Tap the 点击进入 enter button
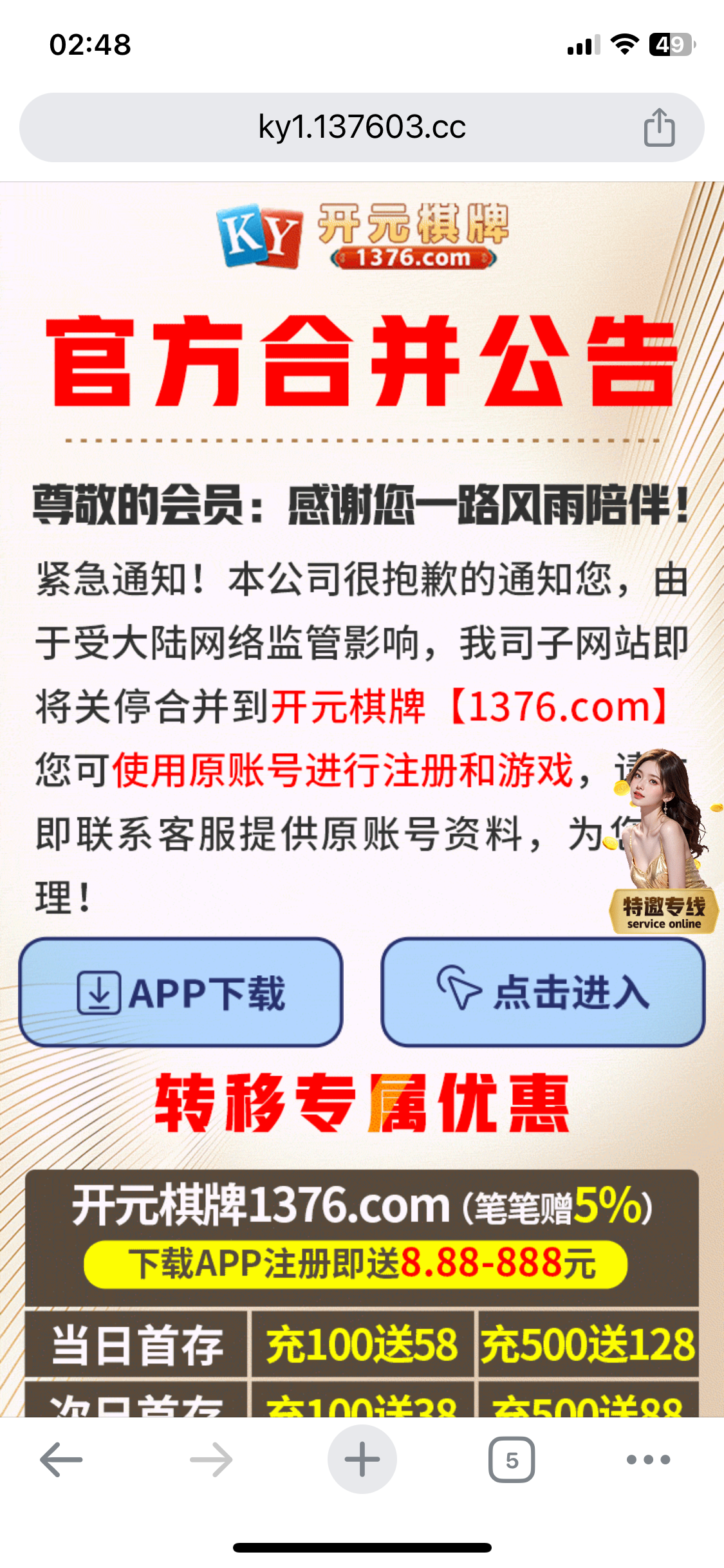724x1568 pixels. point(543,992)
